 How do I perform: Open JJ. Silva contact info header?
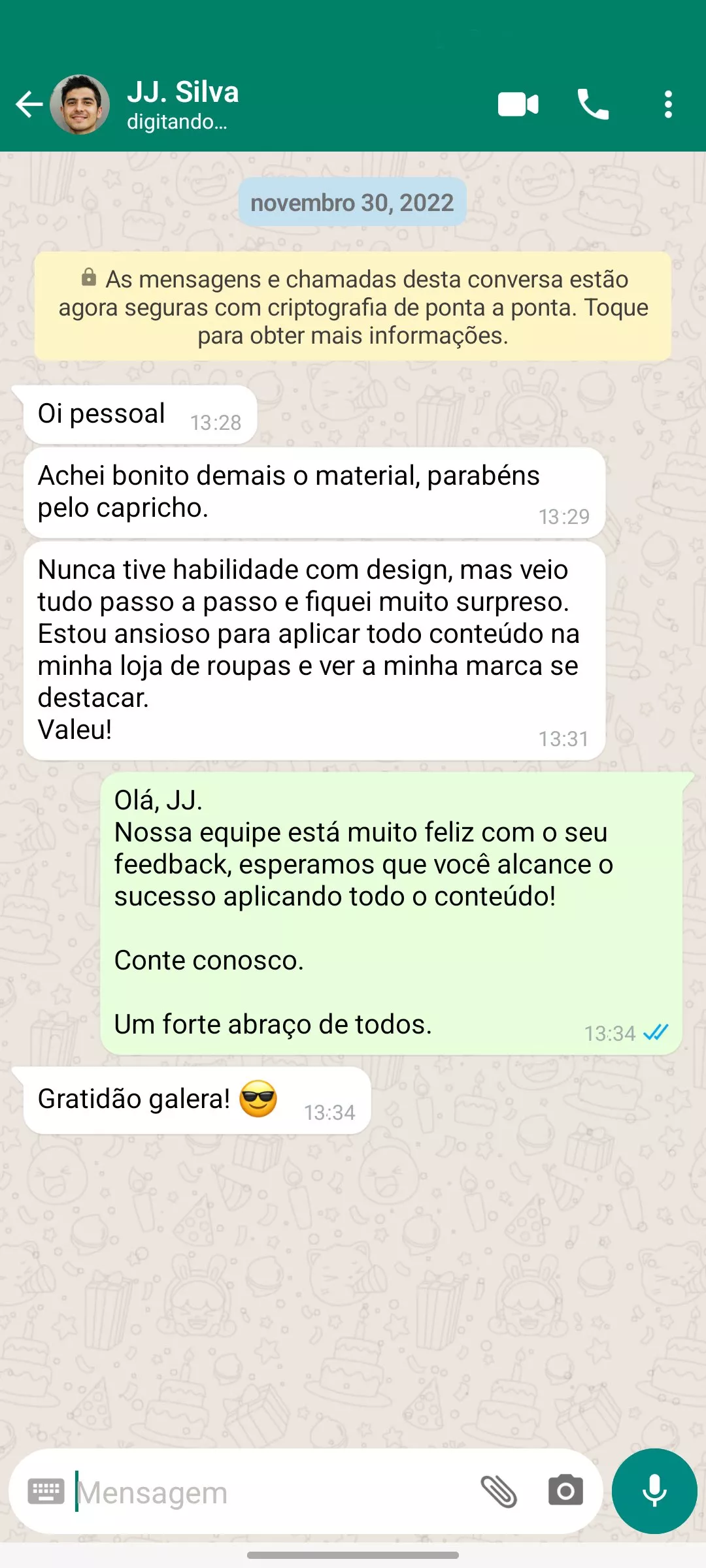(x=183, y=105)
